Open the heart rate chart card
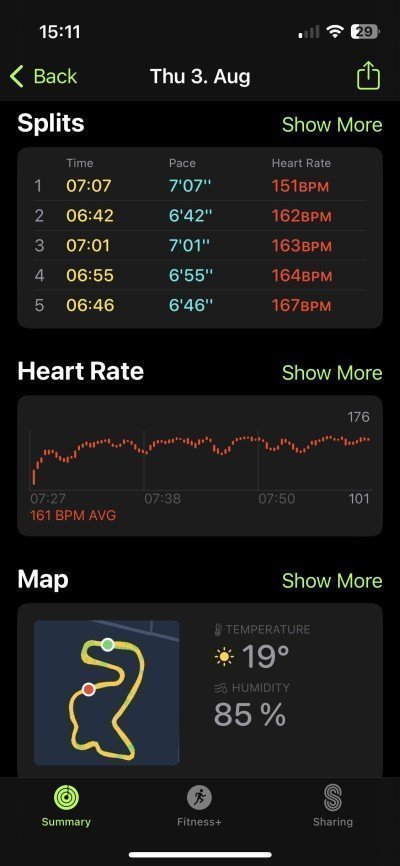400x866 pixels. pyautogui.click(x=200, y=466)
